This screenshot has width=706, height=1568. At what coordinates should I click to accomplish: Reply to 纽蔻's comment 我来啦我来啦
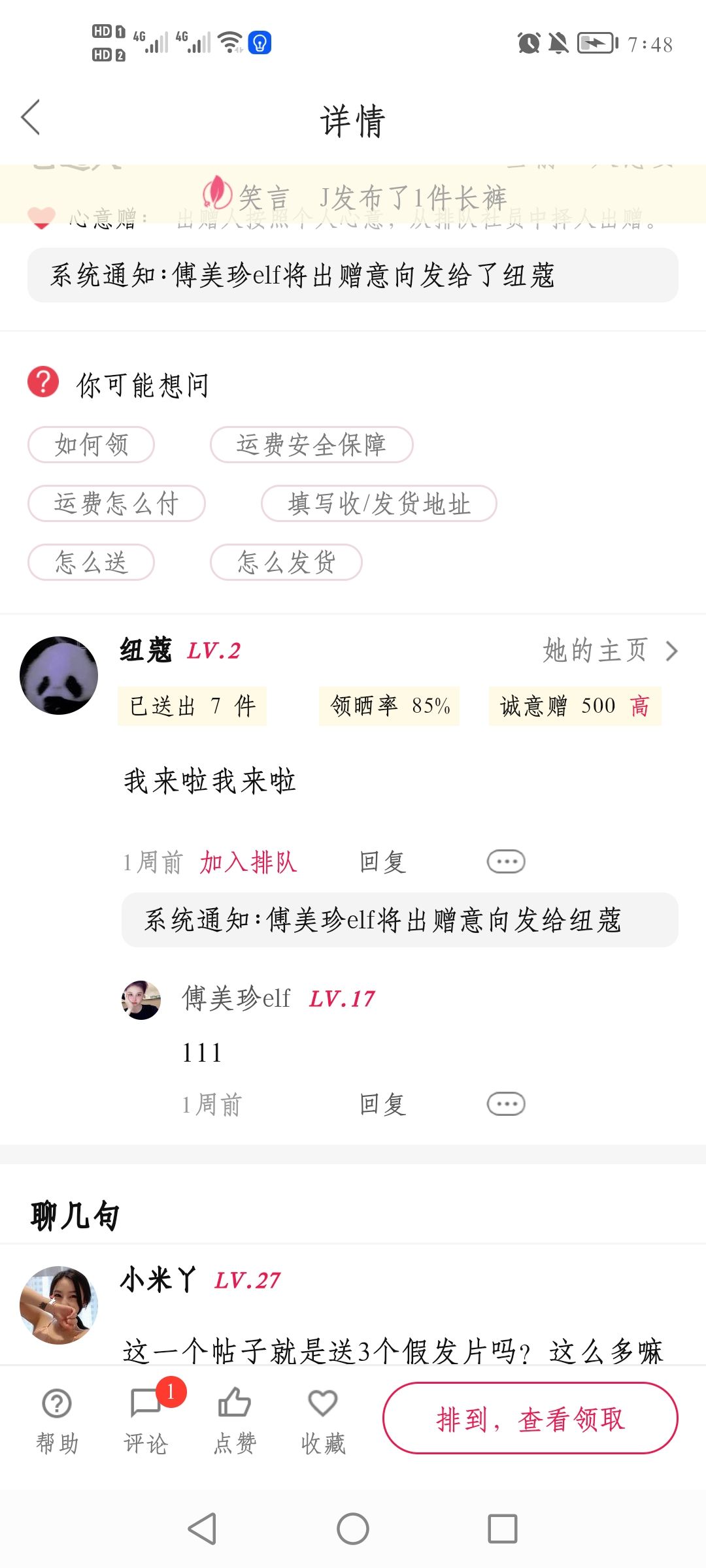pyautogui.click(x=383, y=862)
